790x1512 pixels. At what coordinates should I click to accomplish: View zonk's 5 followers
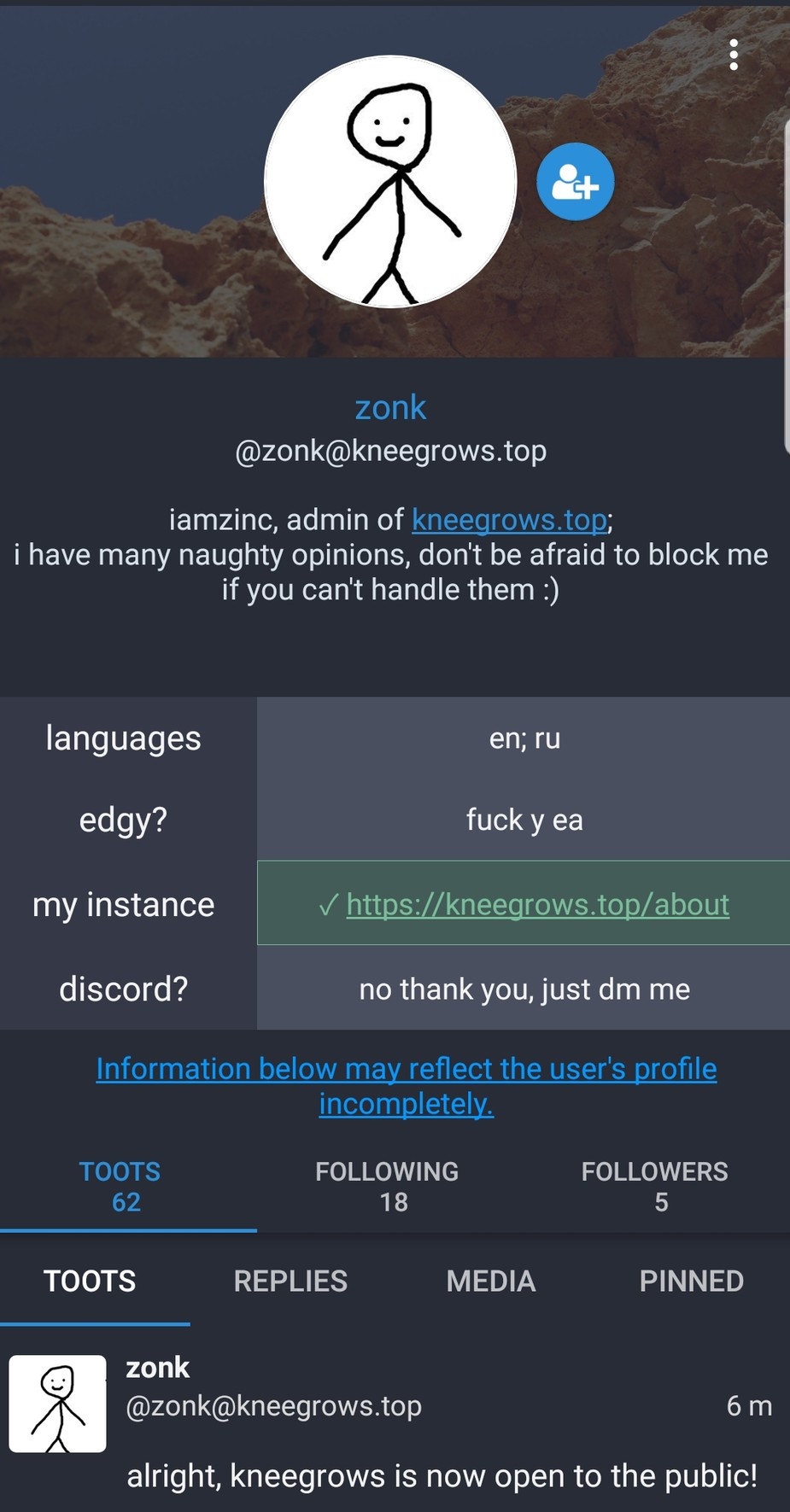[x=655, y=1187]
